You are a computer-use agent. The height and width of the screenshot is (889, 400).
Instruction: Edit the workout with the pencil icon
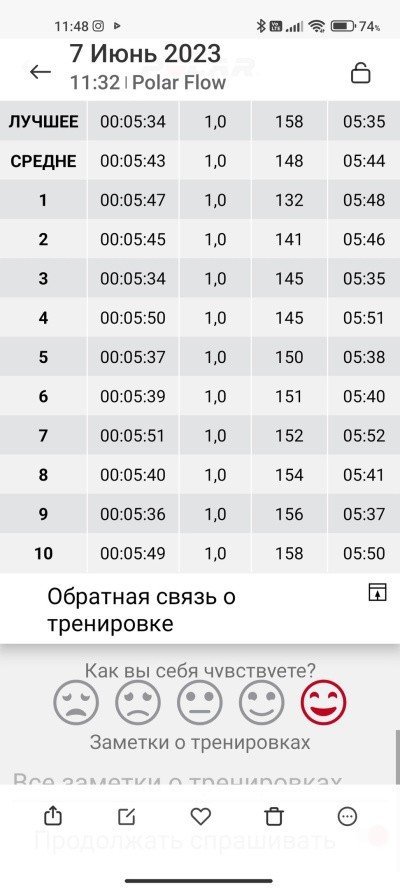(x=126, y=816)
